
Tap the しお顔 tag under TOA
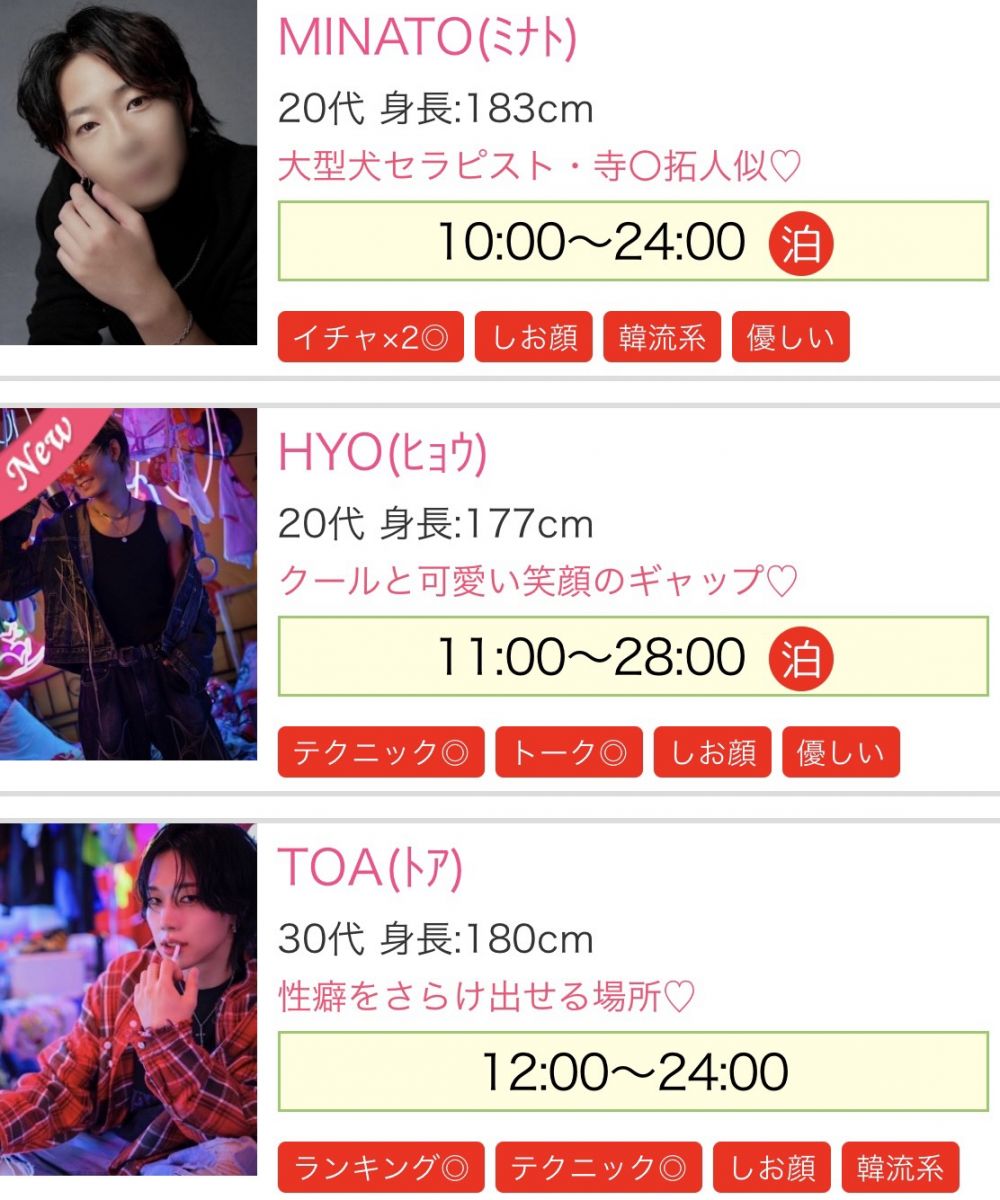771,1167
